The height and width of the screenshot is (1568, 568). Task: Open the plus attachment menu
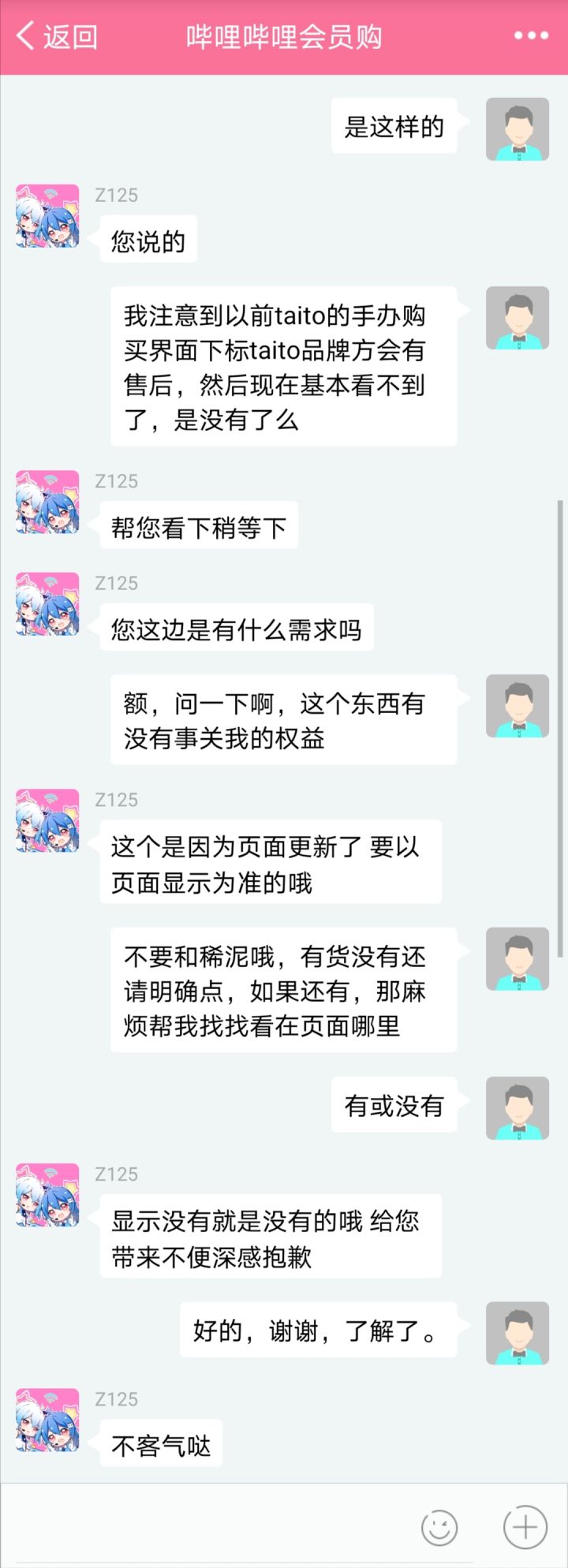tap(525, 1527)
